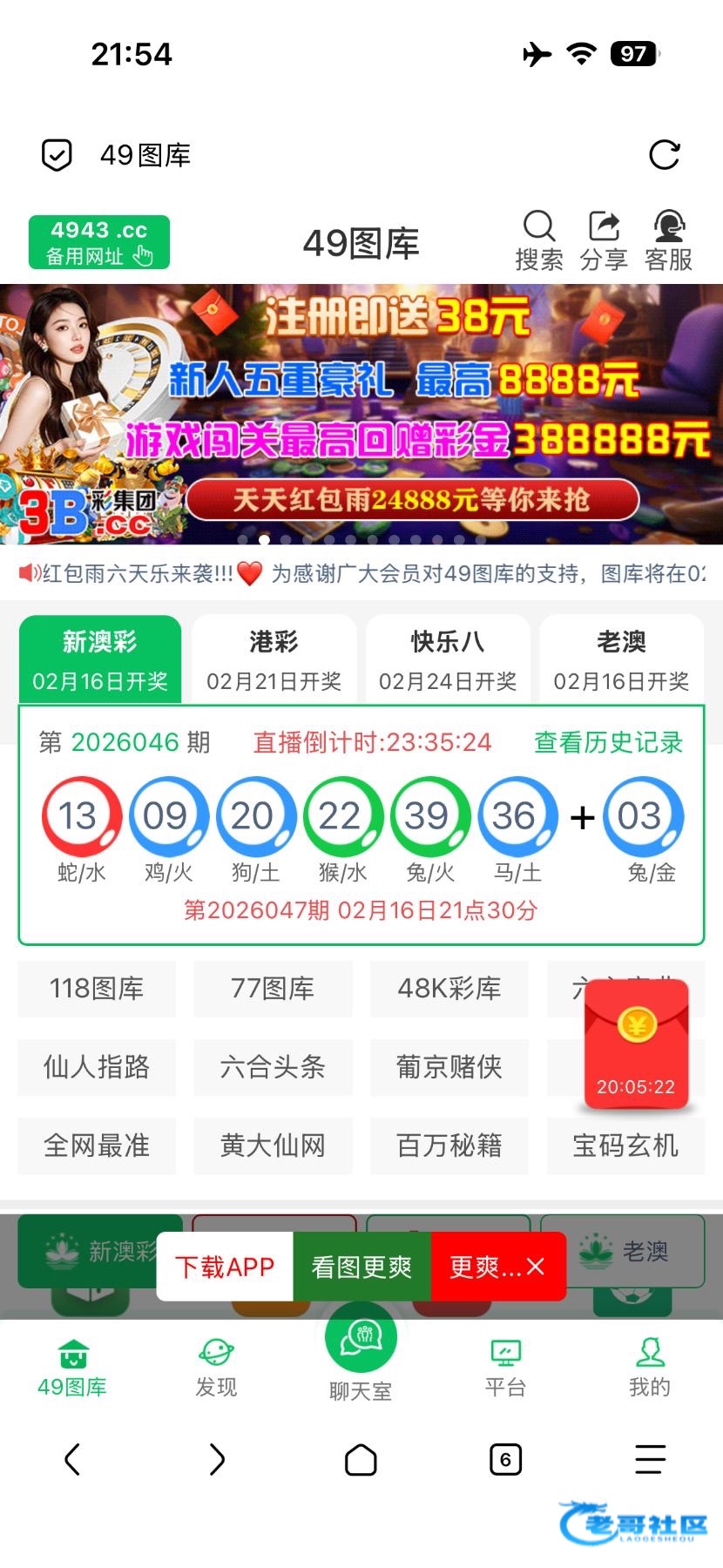This screenshot has height=1568, width=723.
Task: Switch to the 快乐八 tab
Action: [448, 659]
